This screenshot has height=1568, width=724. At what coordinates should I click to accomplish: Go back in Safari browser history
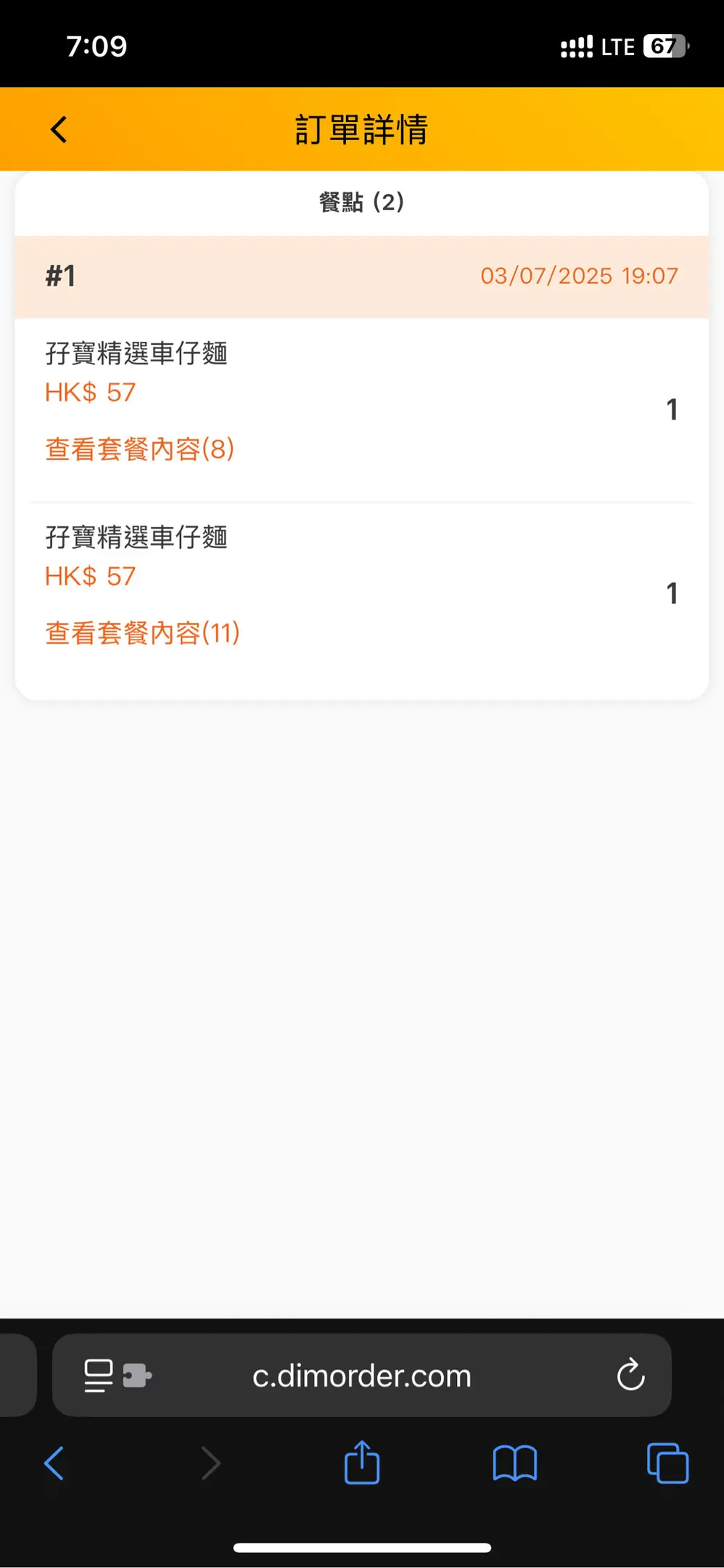[x=55, y=1463]
